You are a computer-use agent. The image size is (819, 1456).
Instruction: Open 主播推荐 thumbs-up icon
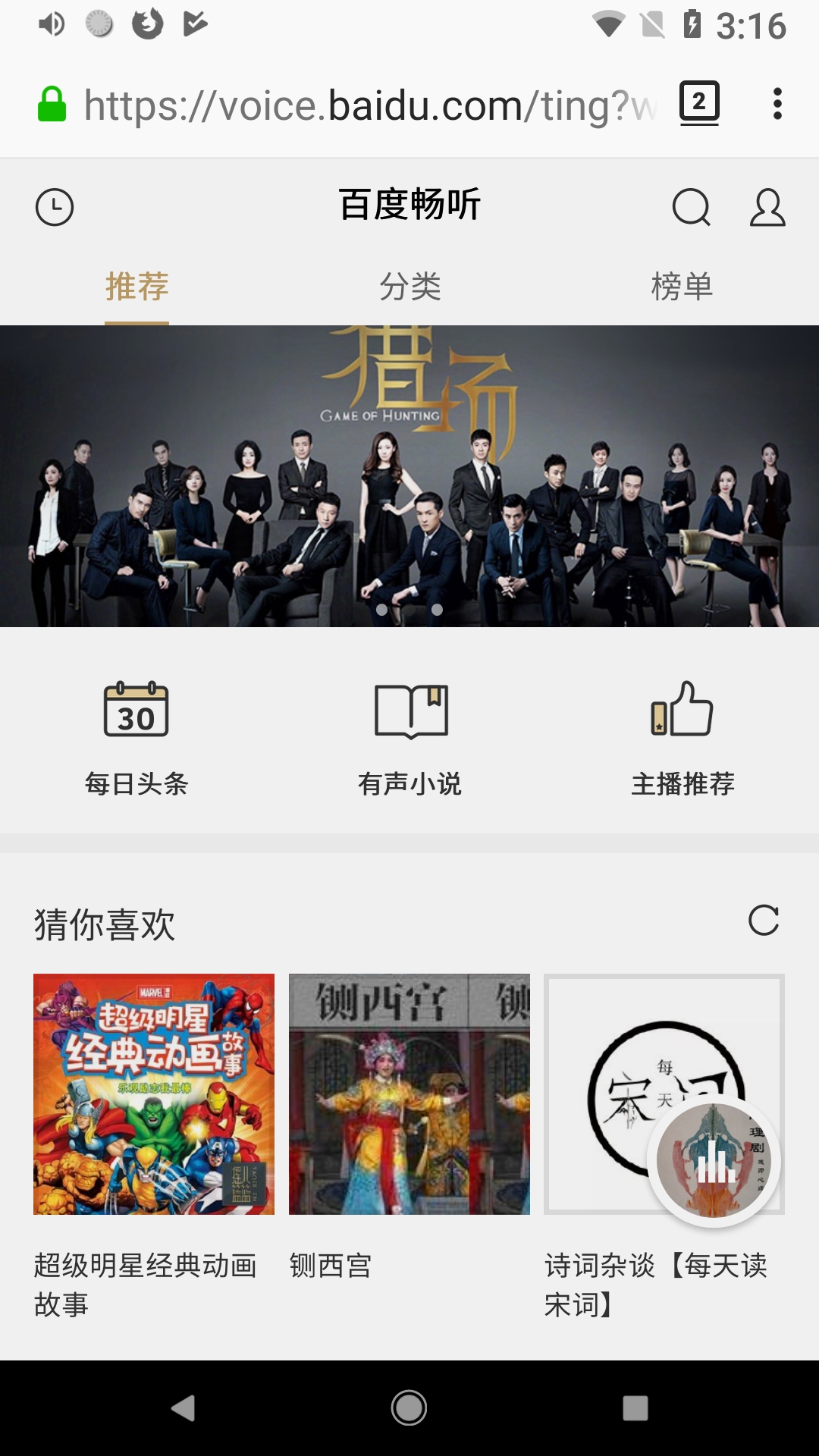pos(683,711)
